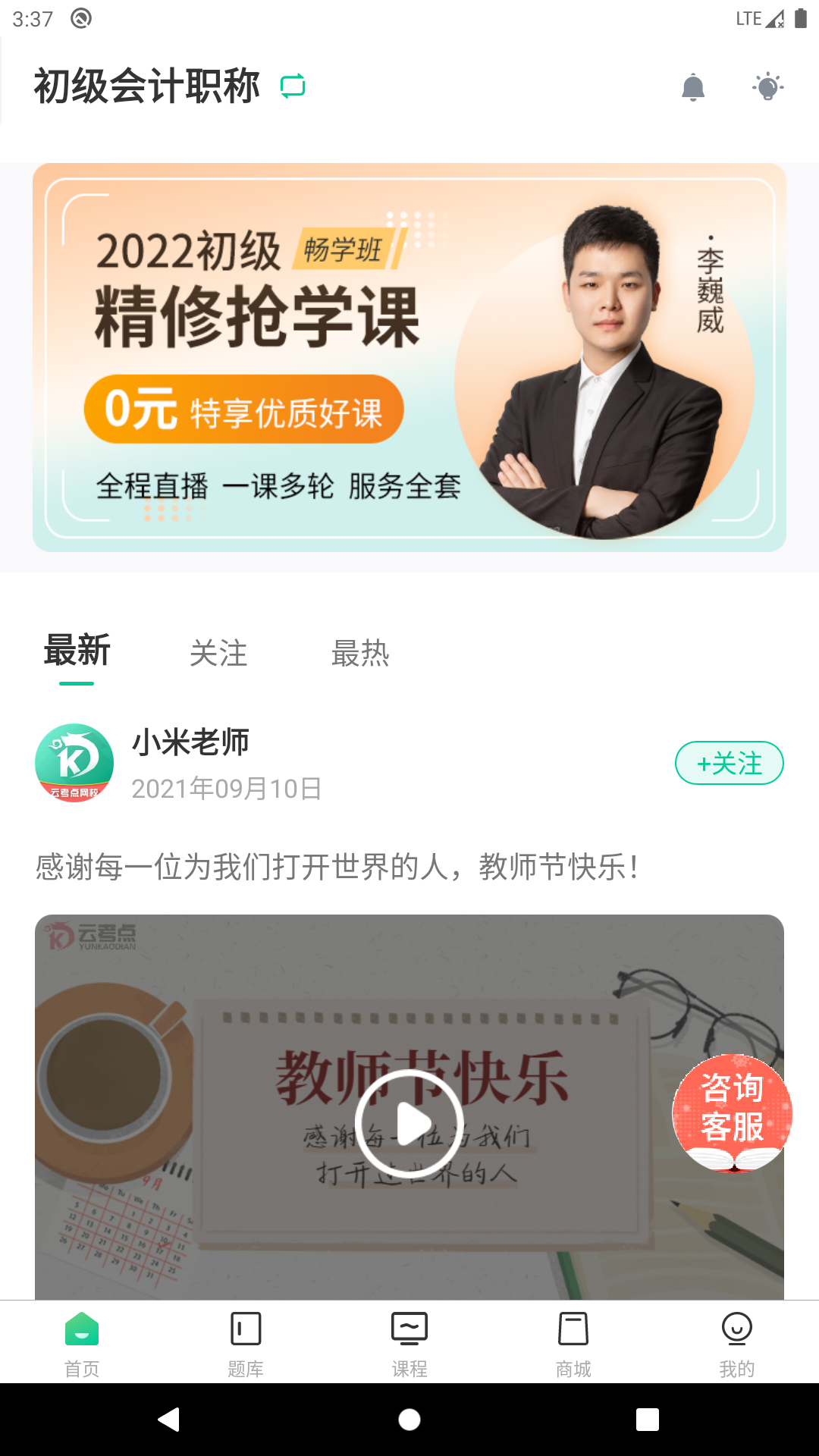Open the 商城 tab
The image size is (819, 1456).
573,1344
